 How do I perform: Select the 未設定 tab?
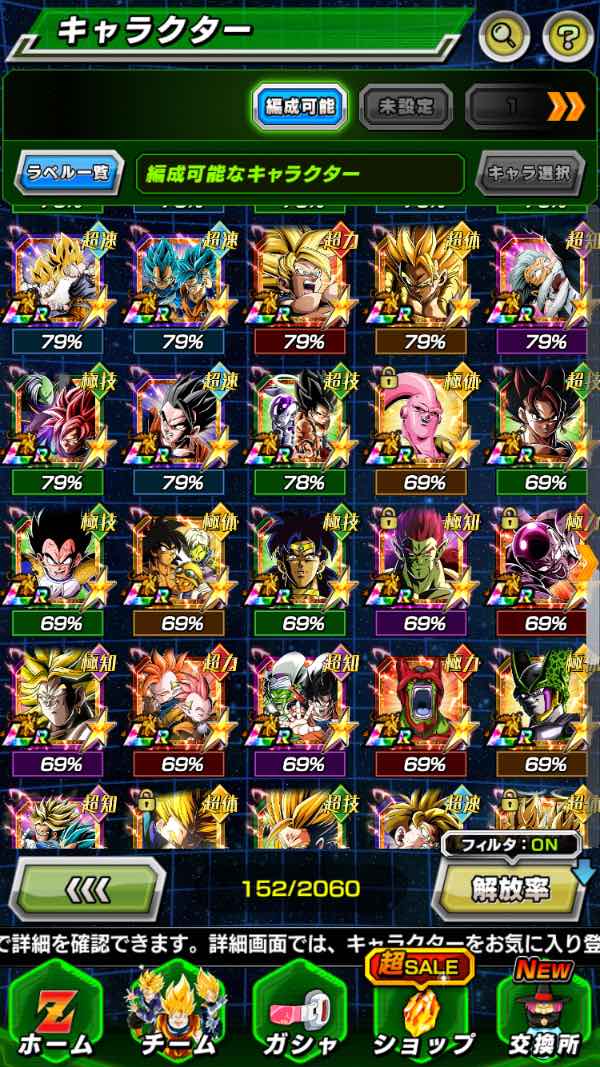click(405, 106)
